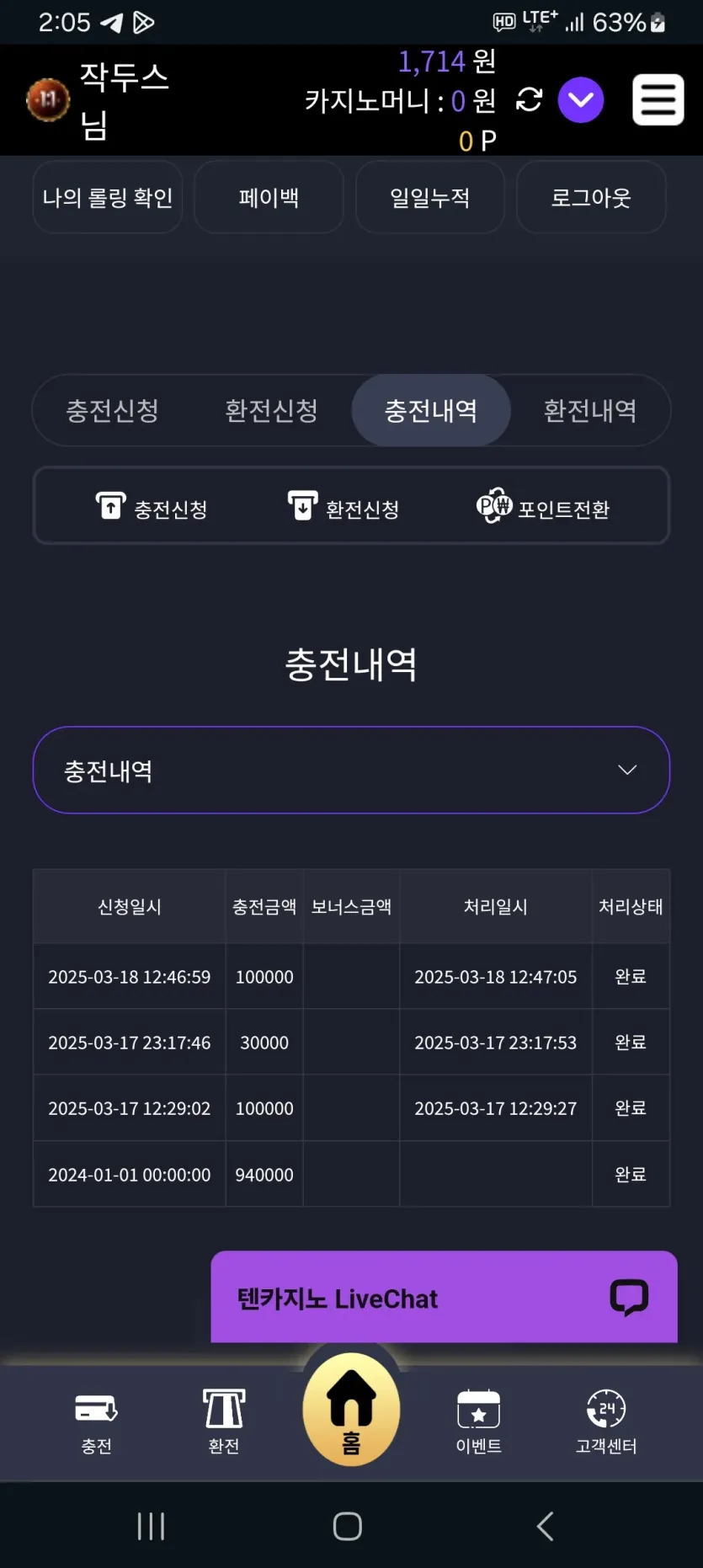The image size is (703, 1568).
Task: Open 나의 롤링 확인
Action: click(x=108, y=198)
